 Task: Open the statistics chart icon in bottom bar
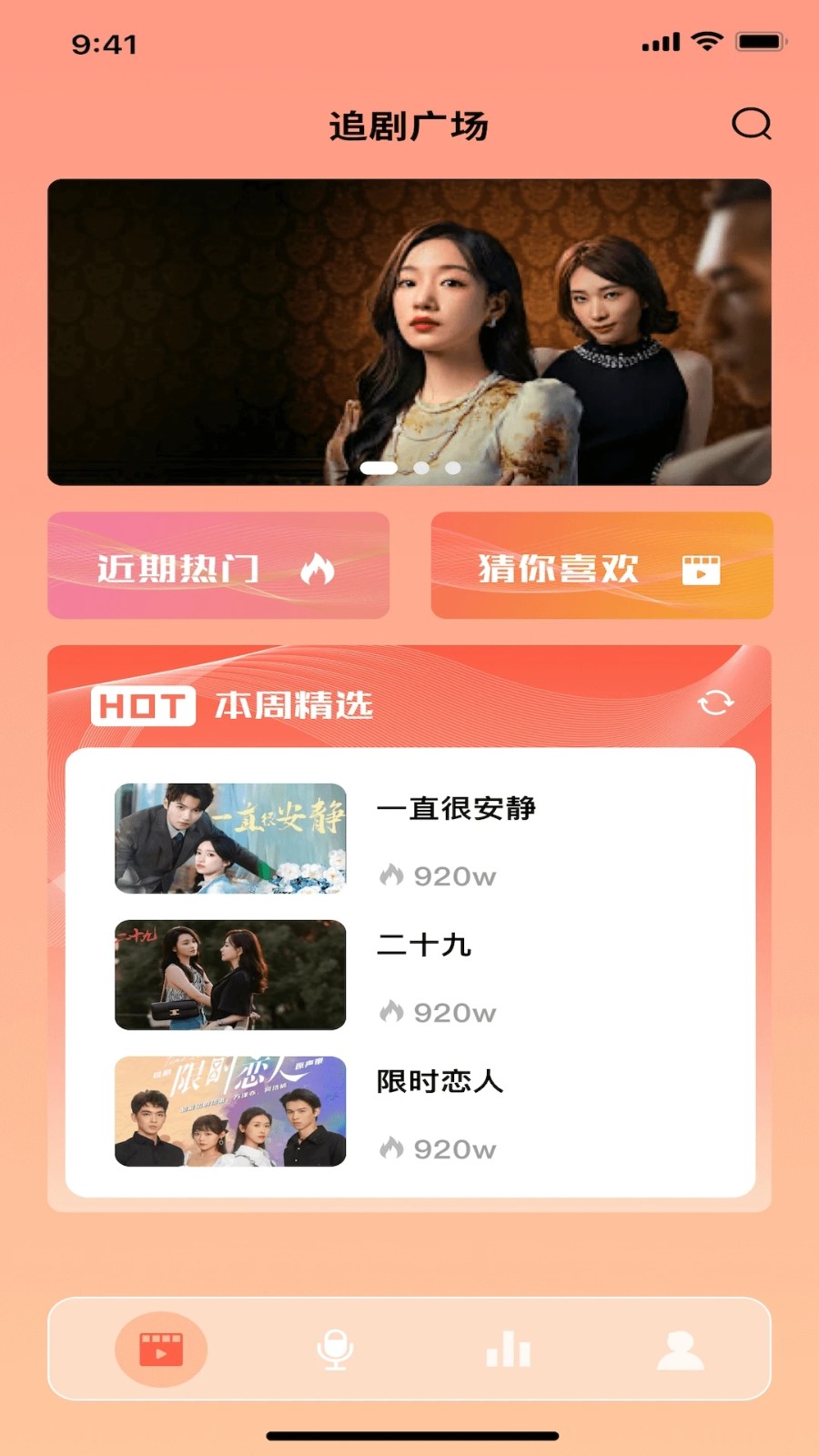point(509,1350)
